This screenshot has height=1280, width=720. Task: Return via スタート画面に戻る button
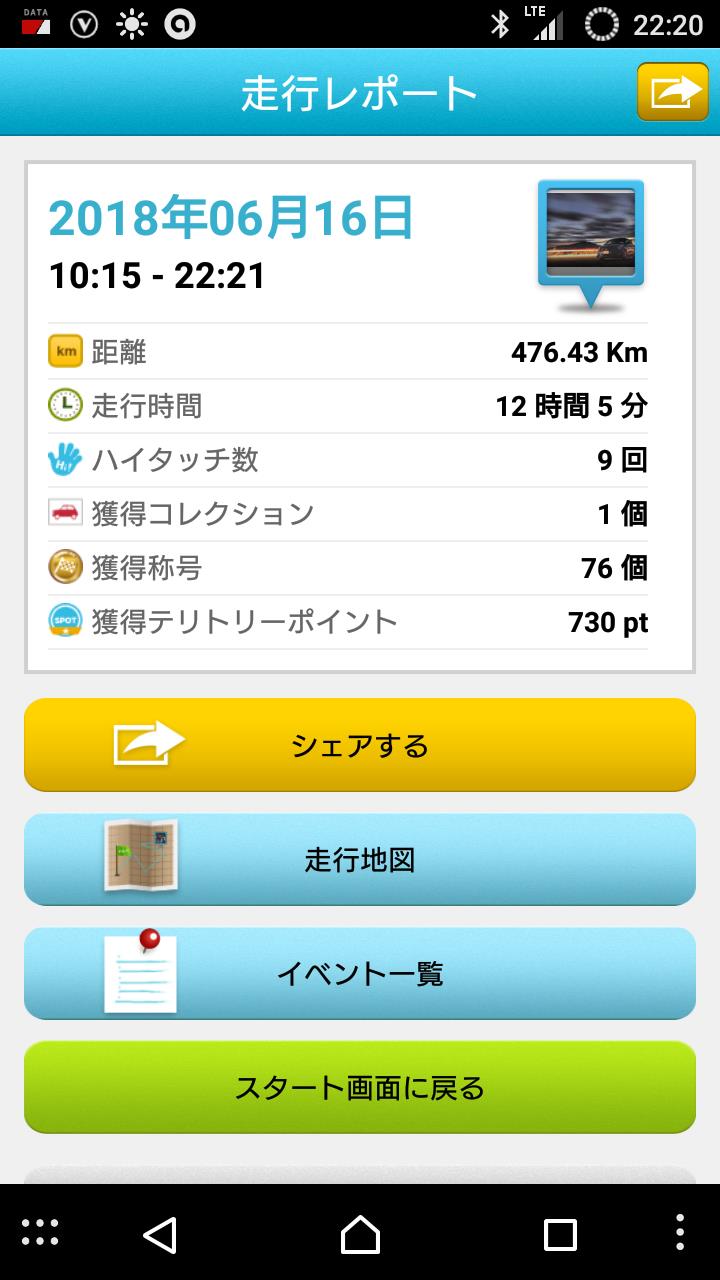tap(360, 1087)
